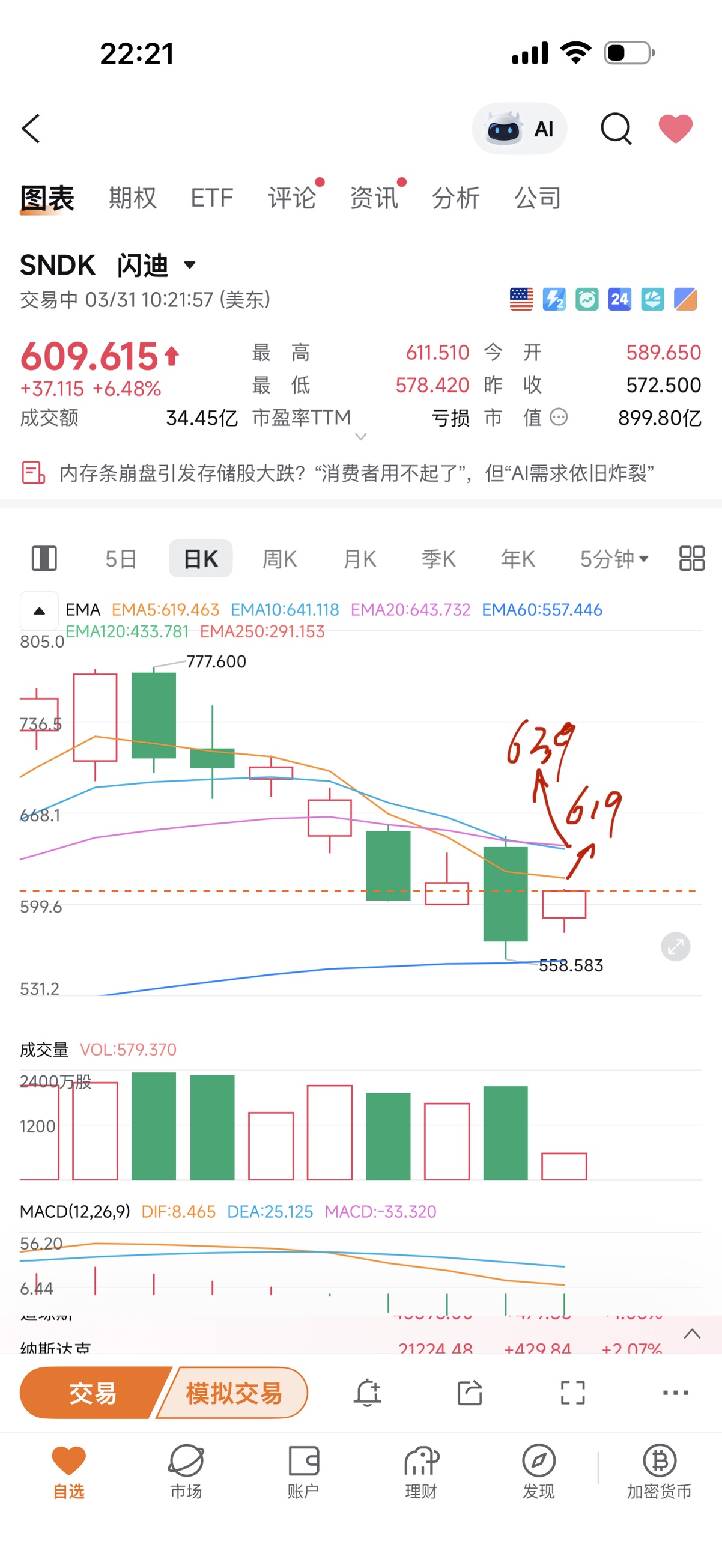This screenshot has width=722, height=1568.
Task: Open the 加密货币 tab
Action: (660, 1471)
